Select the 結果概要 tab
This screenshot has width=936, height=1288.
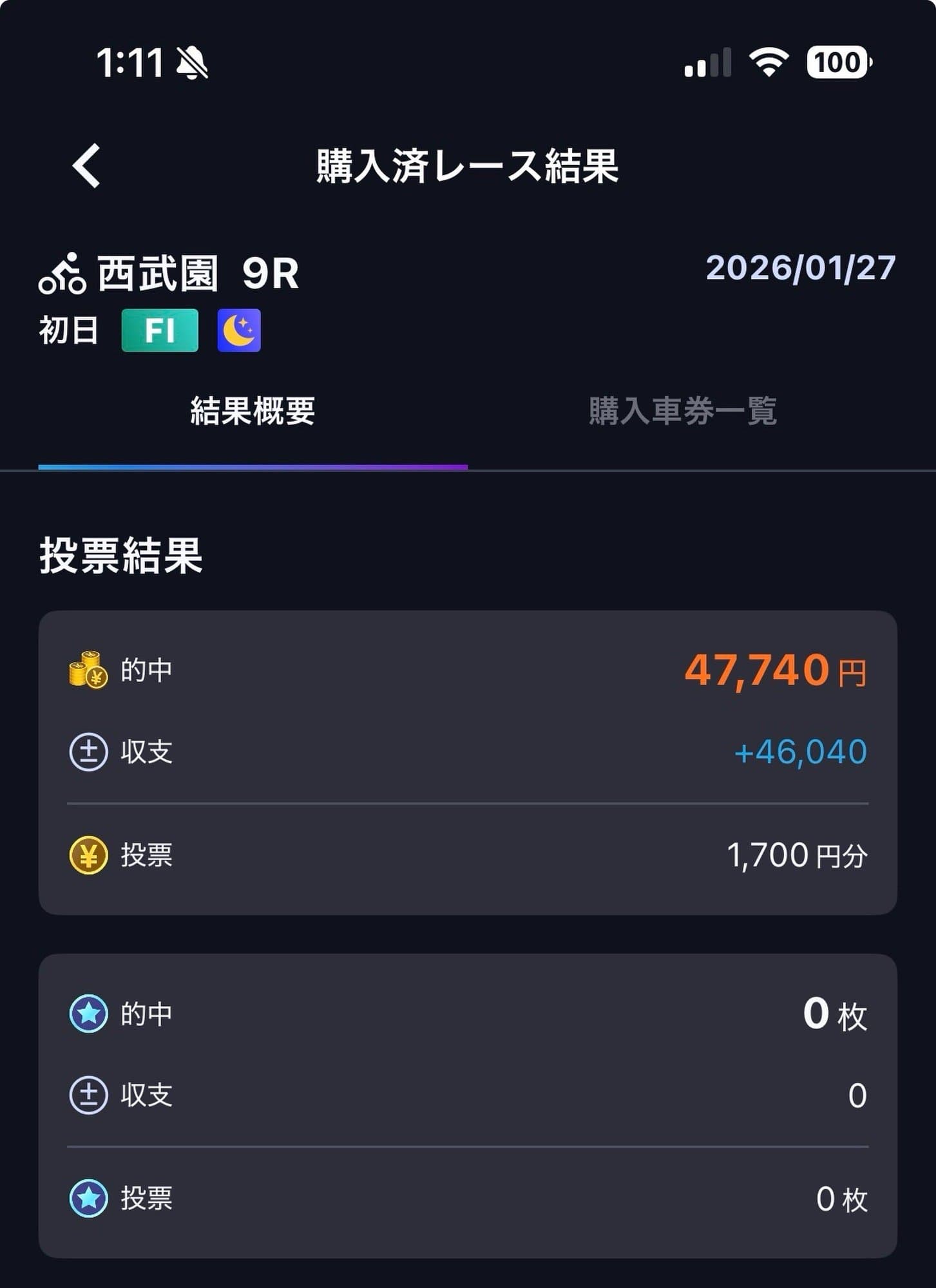253,412
